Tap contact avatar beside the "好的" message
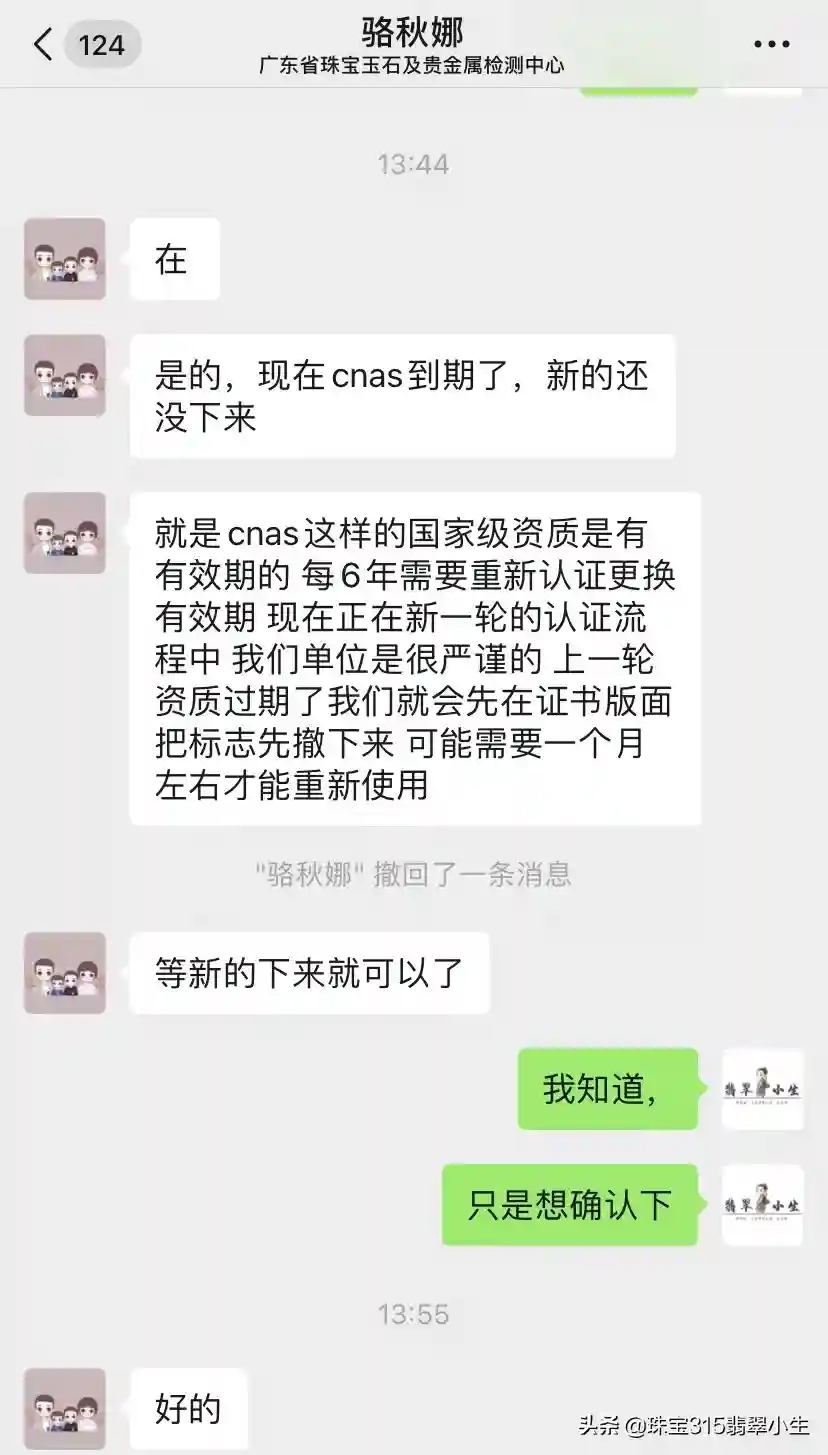This screenshot has height=1455, width=828. [65, 1409]
